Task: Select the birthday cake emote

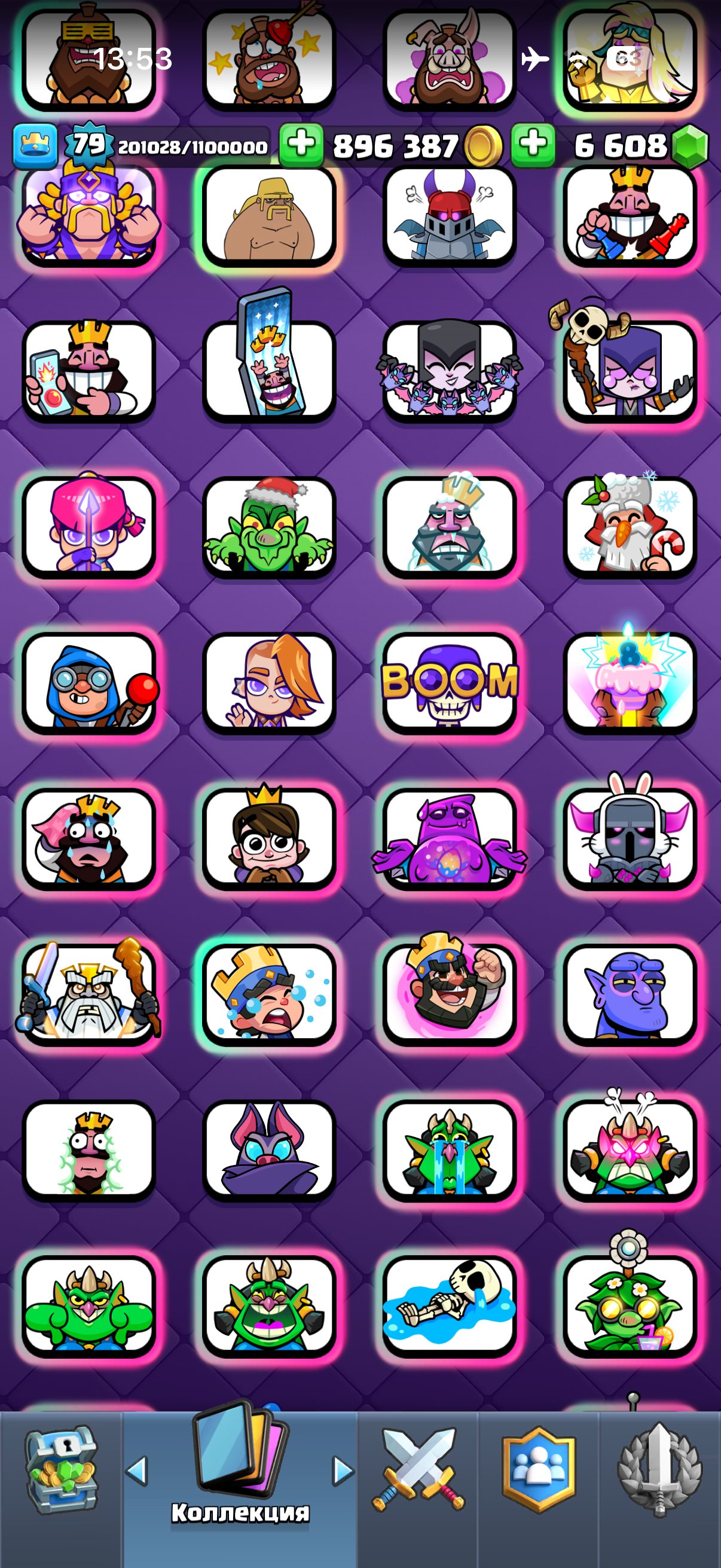Action: (630, 682)
